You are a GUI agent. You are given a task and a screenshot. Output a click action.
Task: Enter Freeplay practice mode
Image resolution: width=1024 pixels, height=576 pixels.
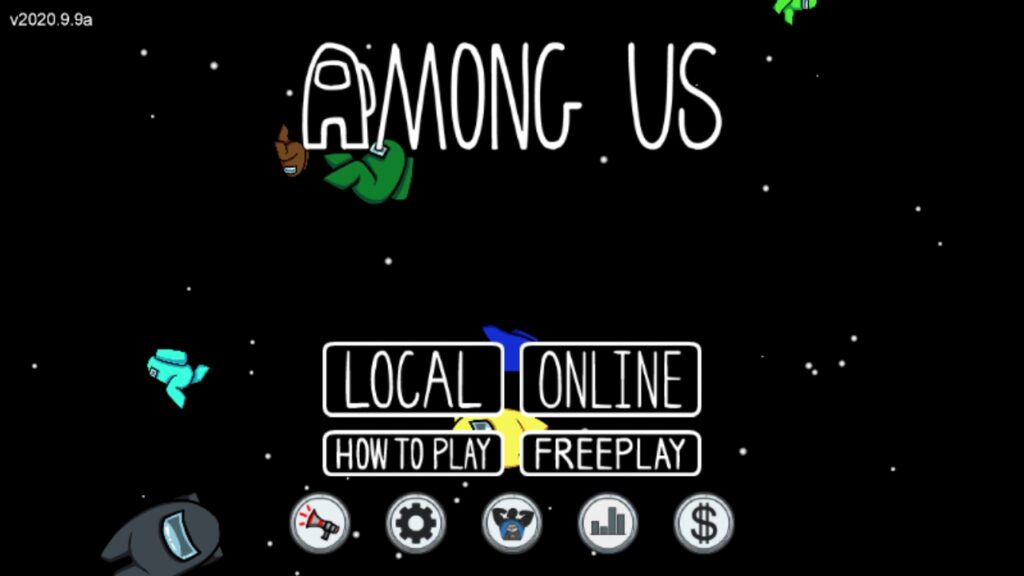click(x=610, y=454)
